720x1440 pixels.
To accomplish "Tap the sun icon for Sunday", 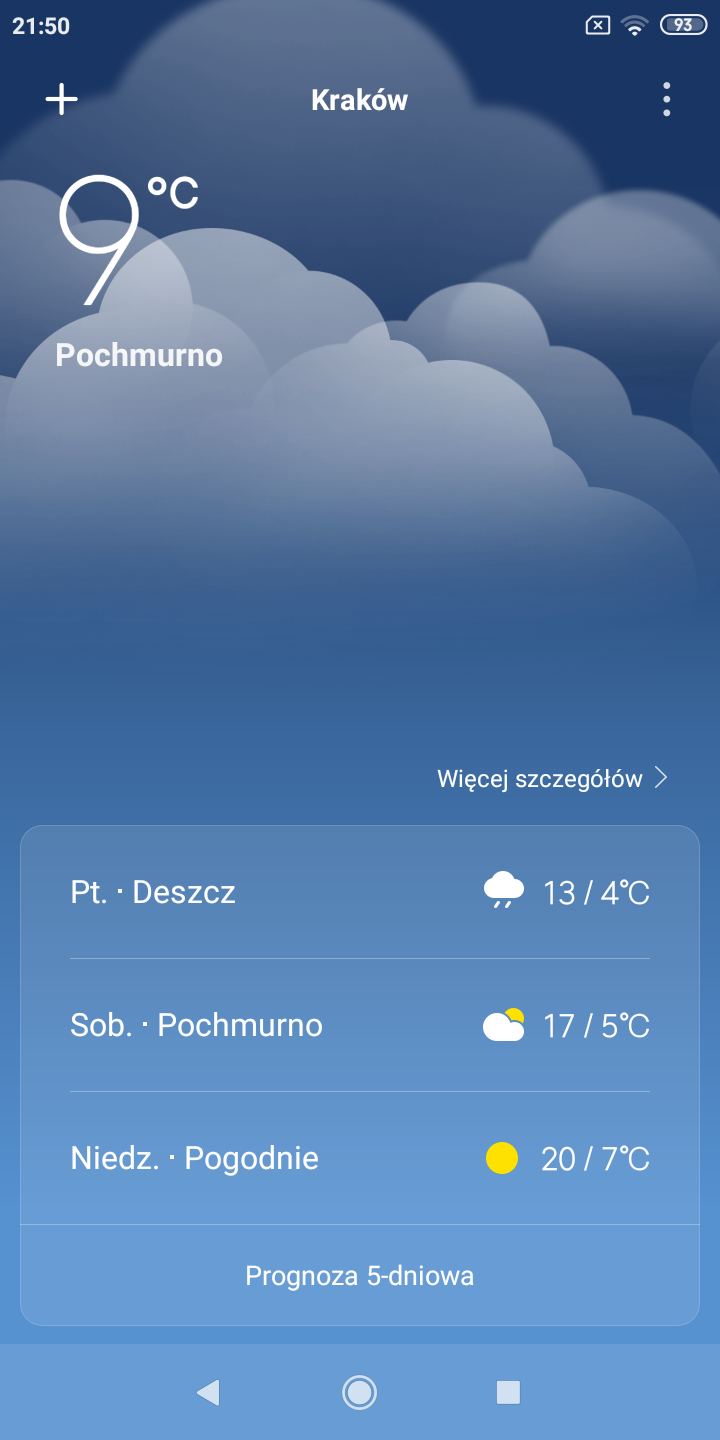I will click(x=503, y=1157).
